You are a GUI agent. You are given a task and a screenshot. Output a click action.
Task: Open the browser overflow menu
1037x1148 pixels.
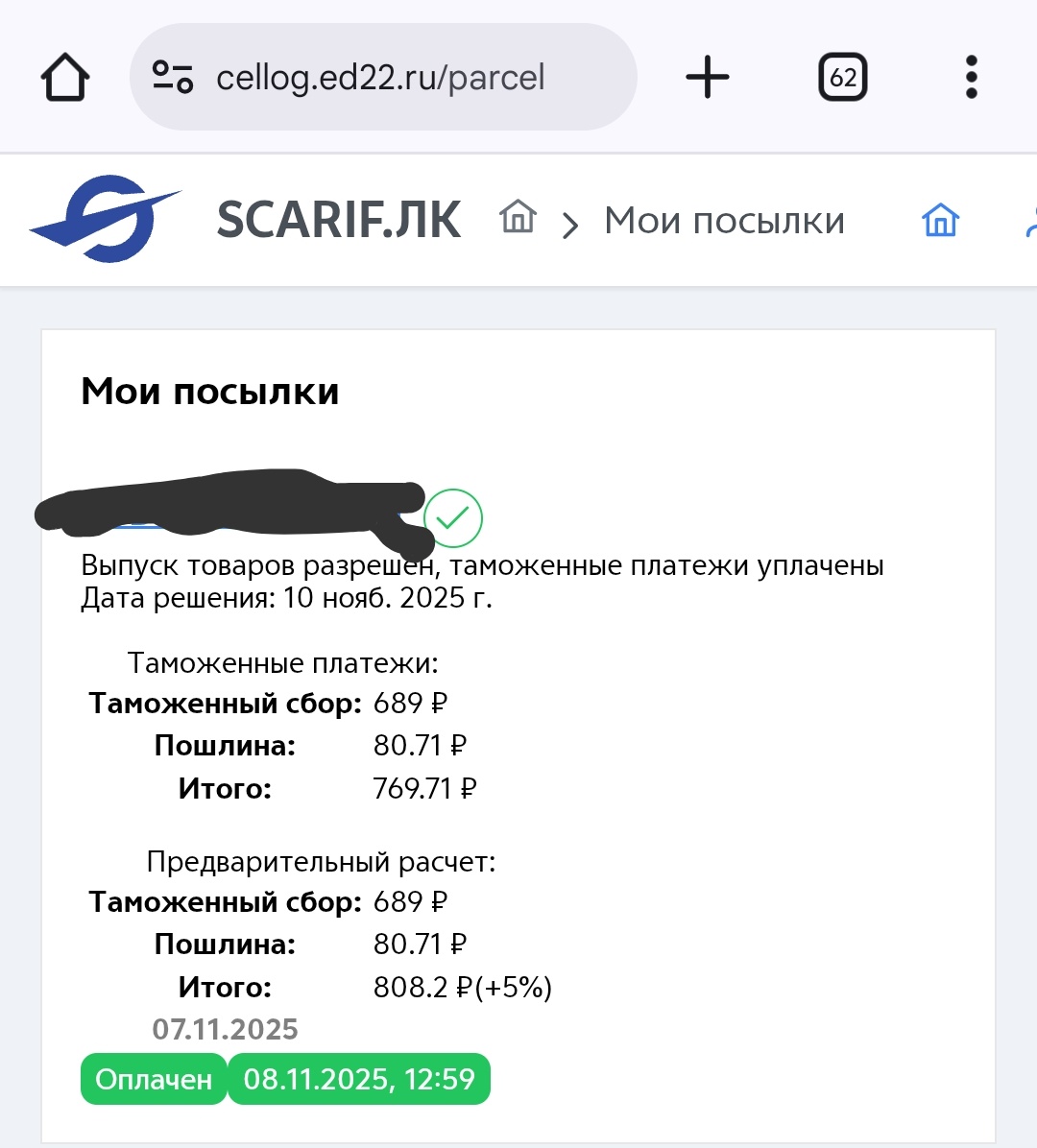(971, 78)
